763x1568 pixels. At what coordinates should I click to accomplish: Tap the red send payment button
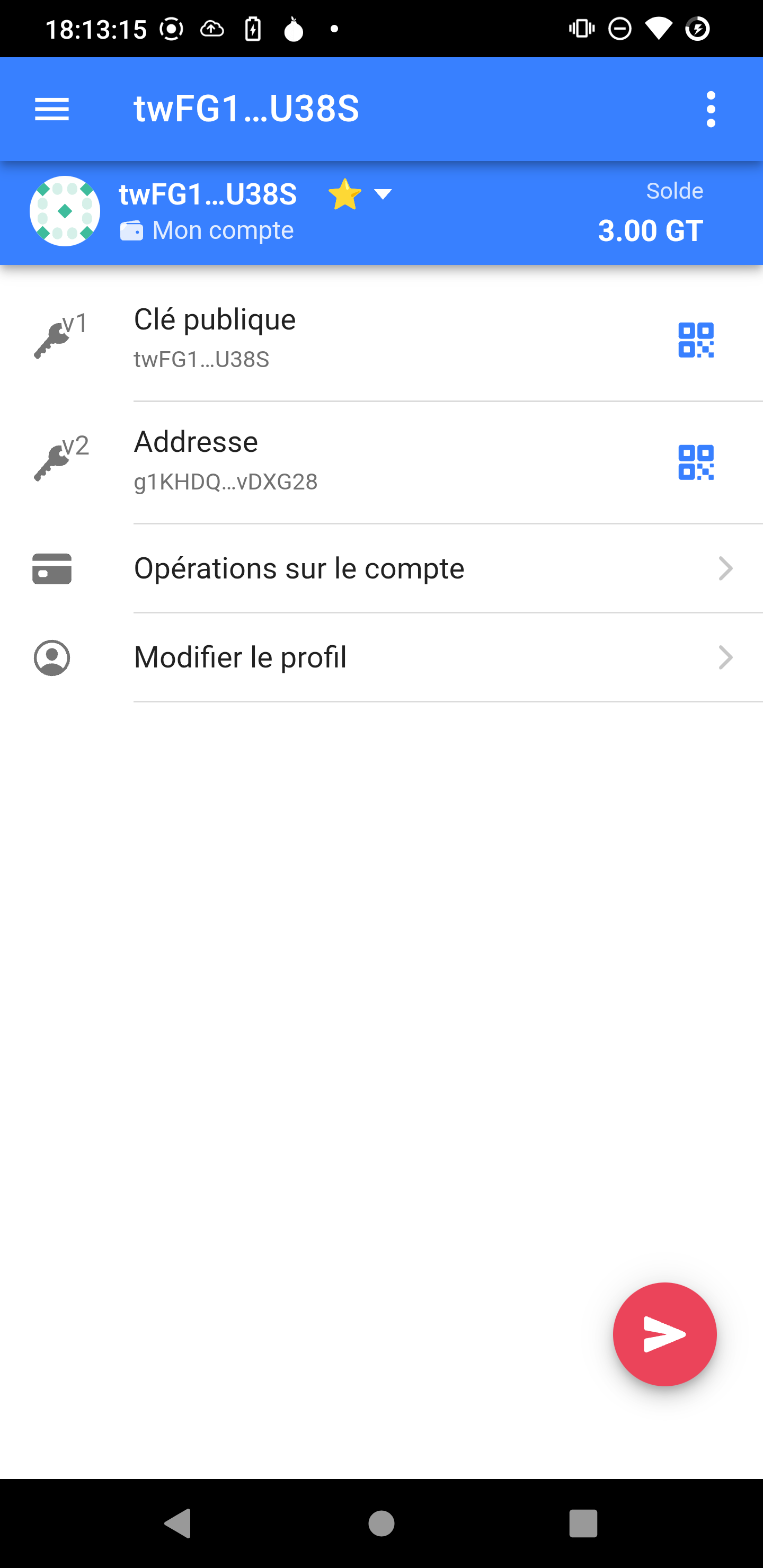[x=664, y=1334]
